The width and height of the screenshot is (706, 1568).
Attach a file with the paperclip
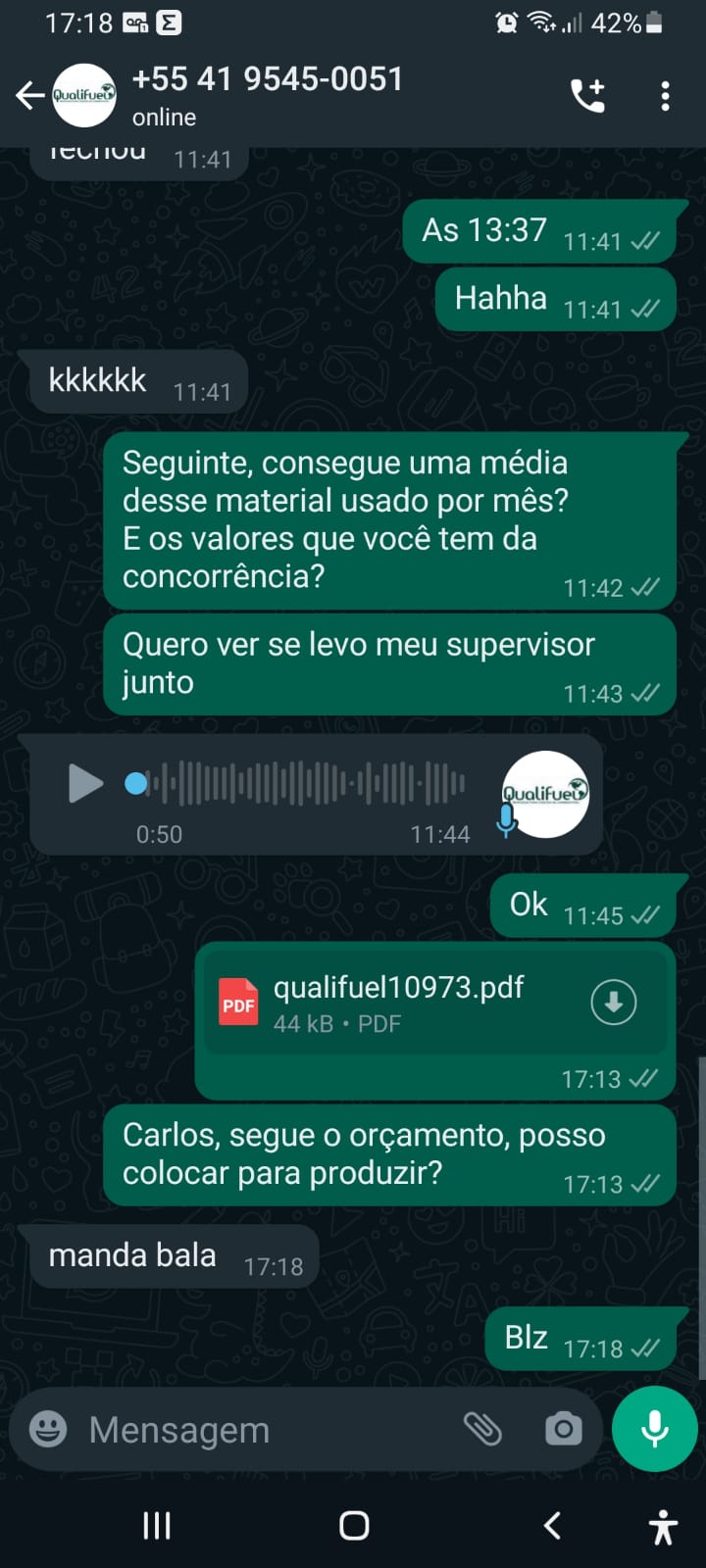tap(482, 1429)
